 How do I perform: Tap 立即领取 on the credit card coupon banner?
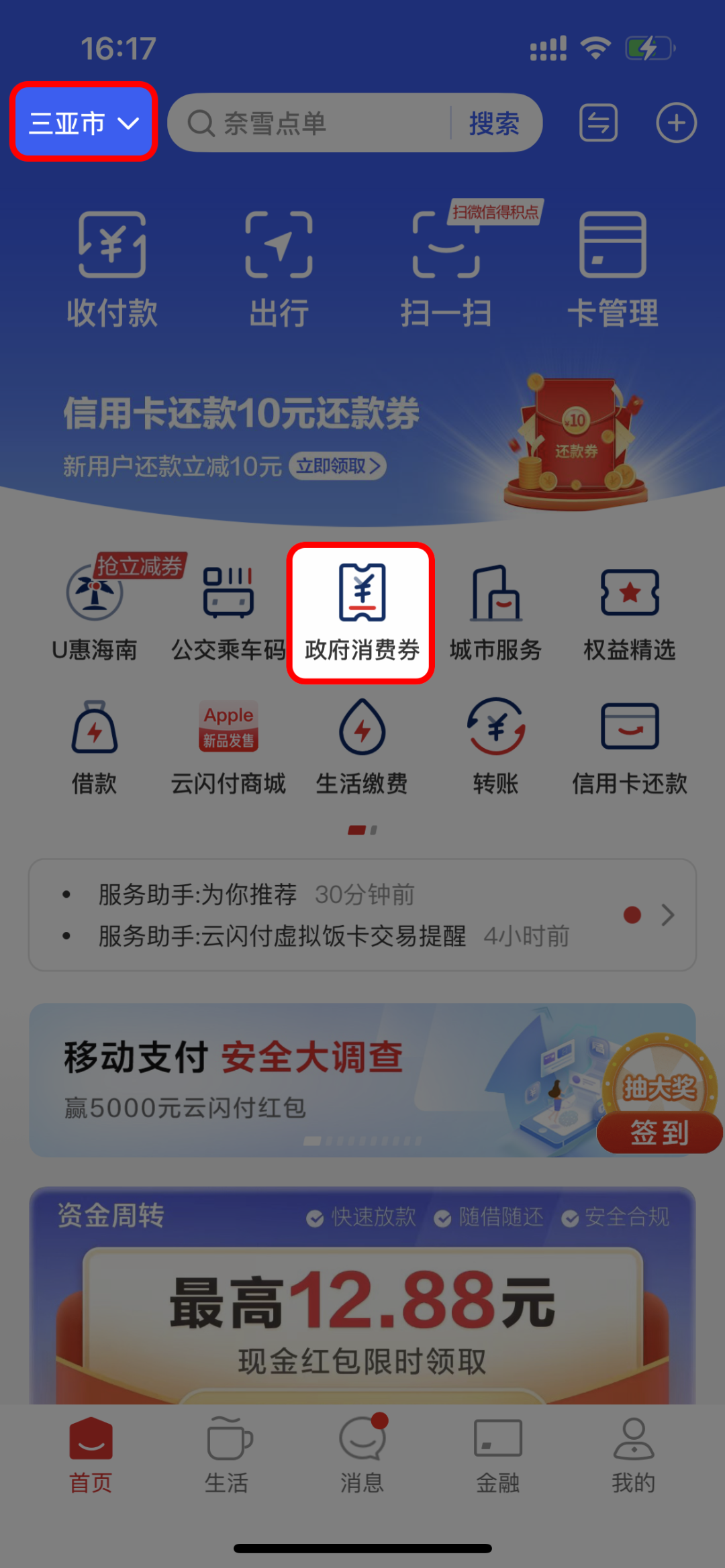[x=338, y=466]
